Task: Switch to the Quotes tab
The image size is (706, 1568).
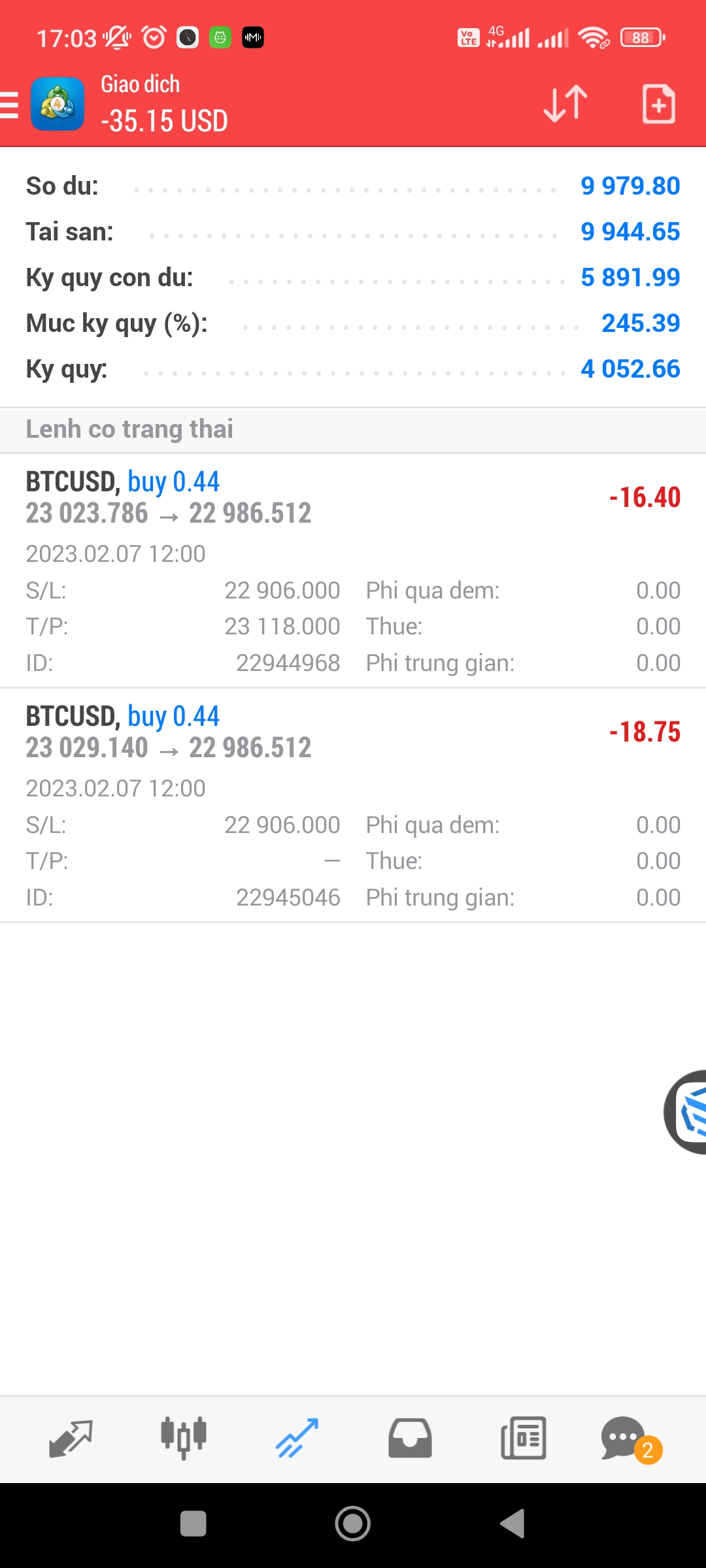Action: (x=71, y=1439)
